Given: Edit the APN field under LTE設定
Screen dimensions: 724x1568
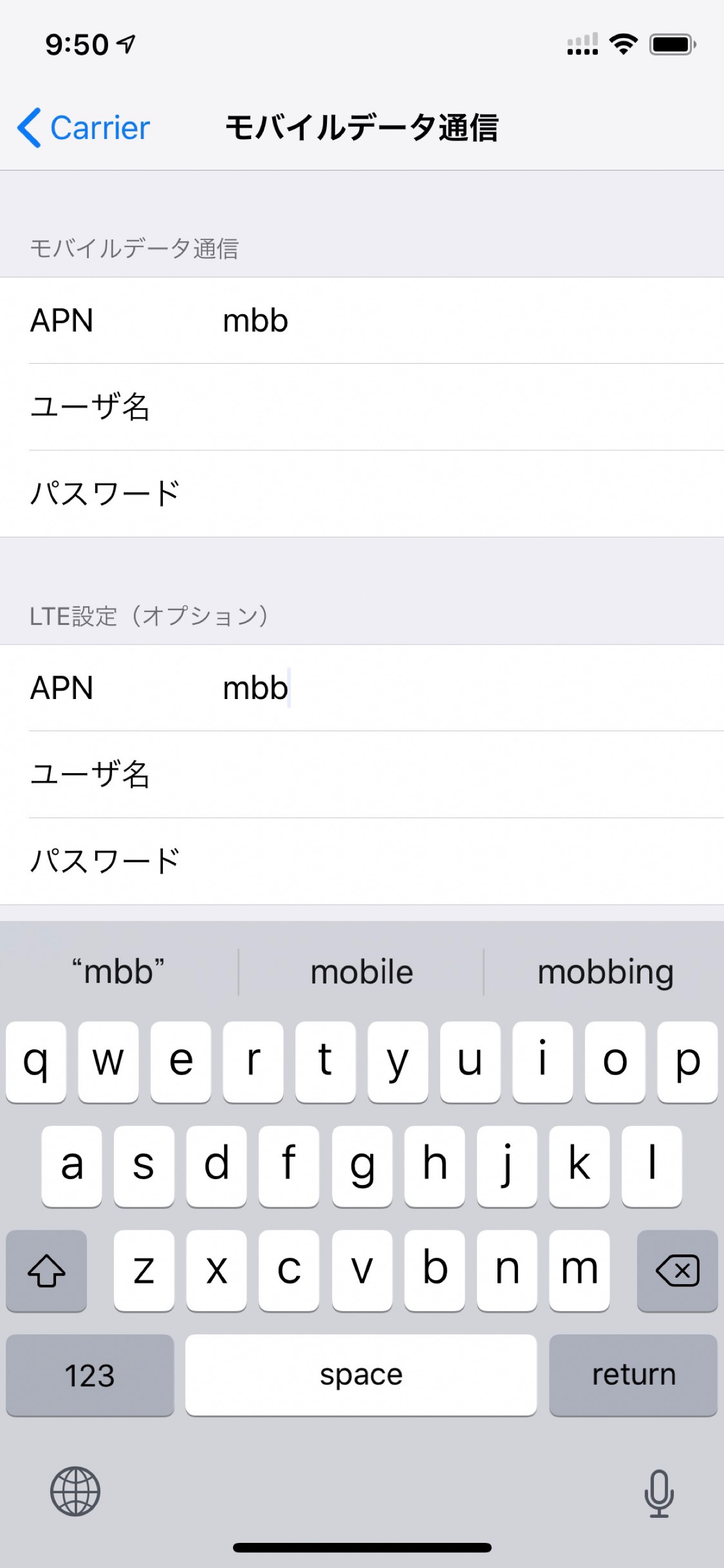Looking at the screenshot, I should [x=362, y=688].
